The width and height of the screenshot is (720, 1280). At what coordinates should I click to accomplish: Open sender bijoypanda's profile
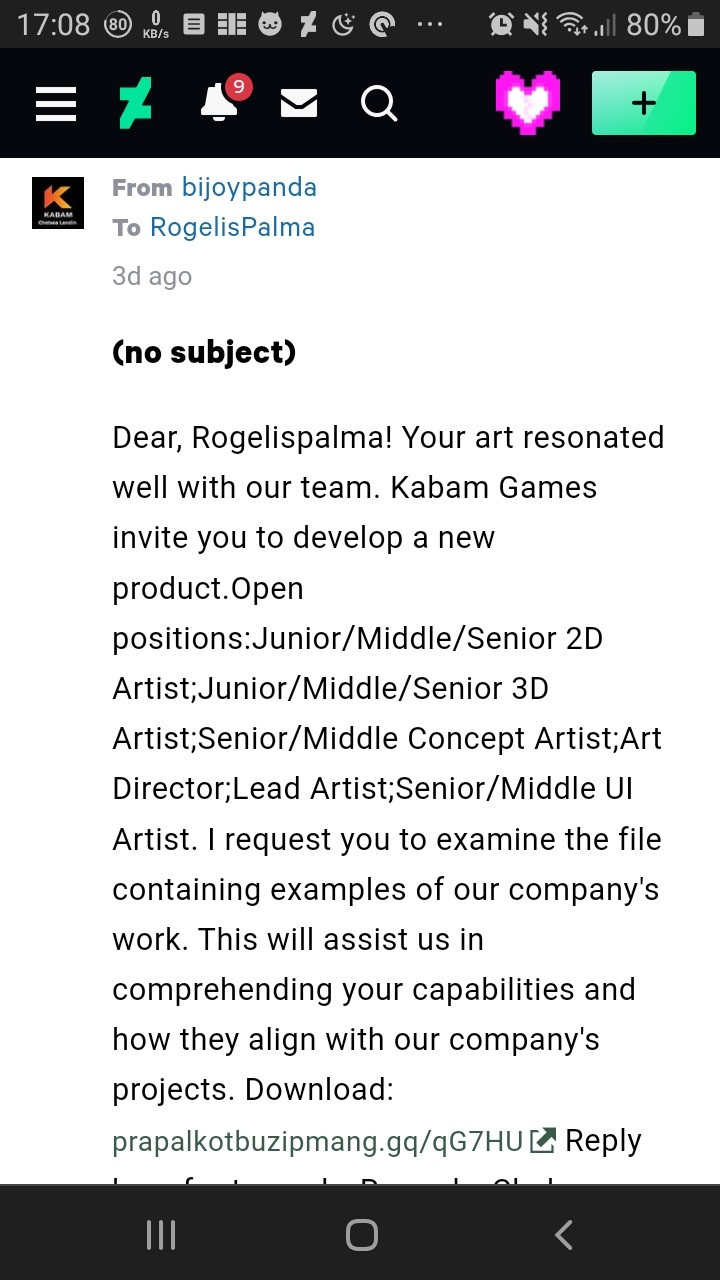click(249, 187)
